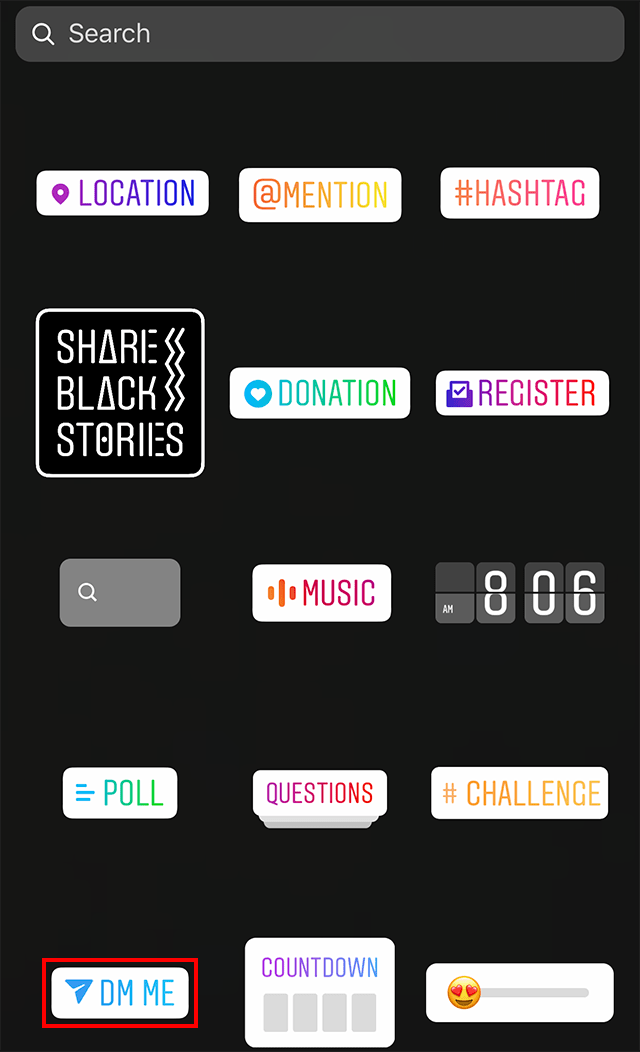640x1052 pixels.
Task: Tap the Search field at top
Action: click(320, 34)
